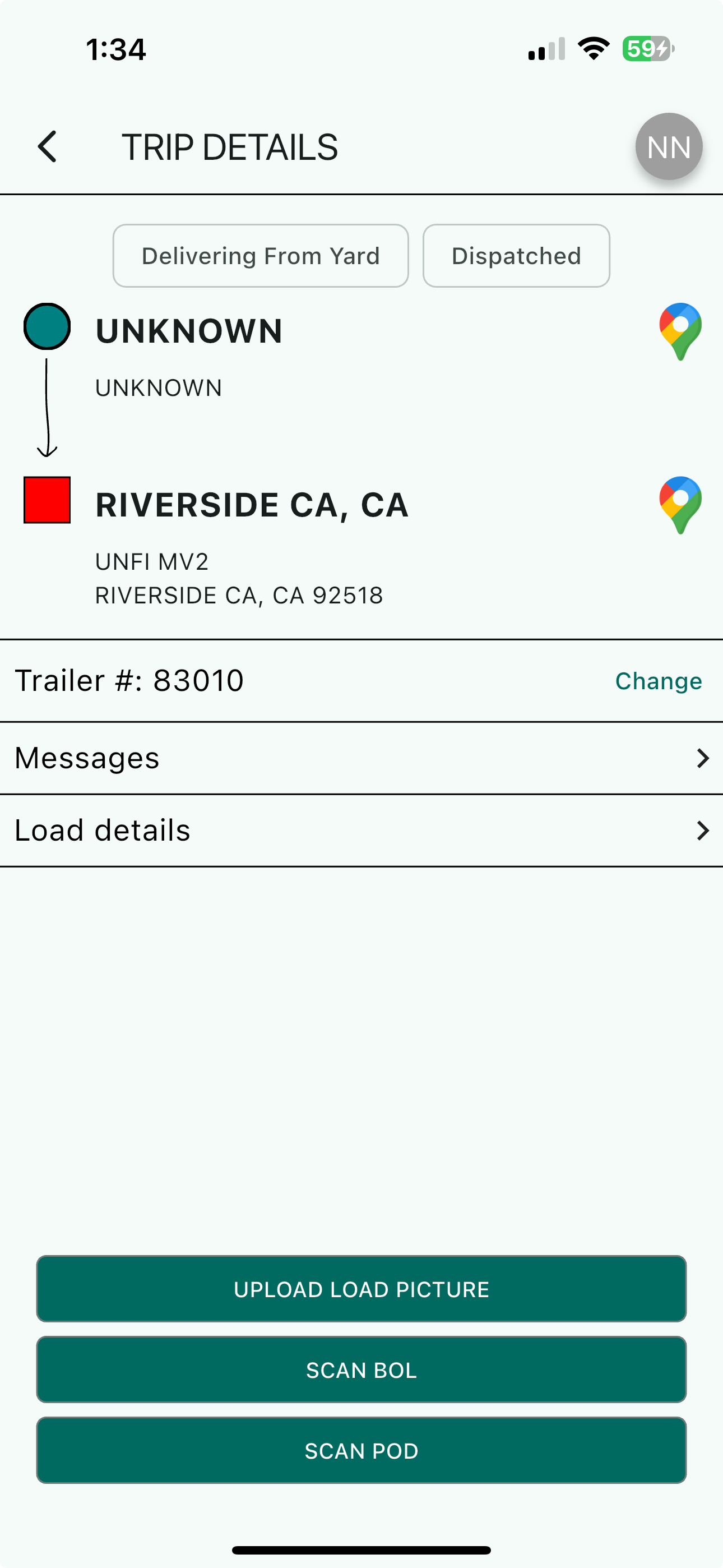The width and height of the screenshot is (723, 1568).
Task: Go back from Trip Details
Action: [x=48, y=147]
